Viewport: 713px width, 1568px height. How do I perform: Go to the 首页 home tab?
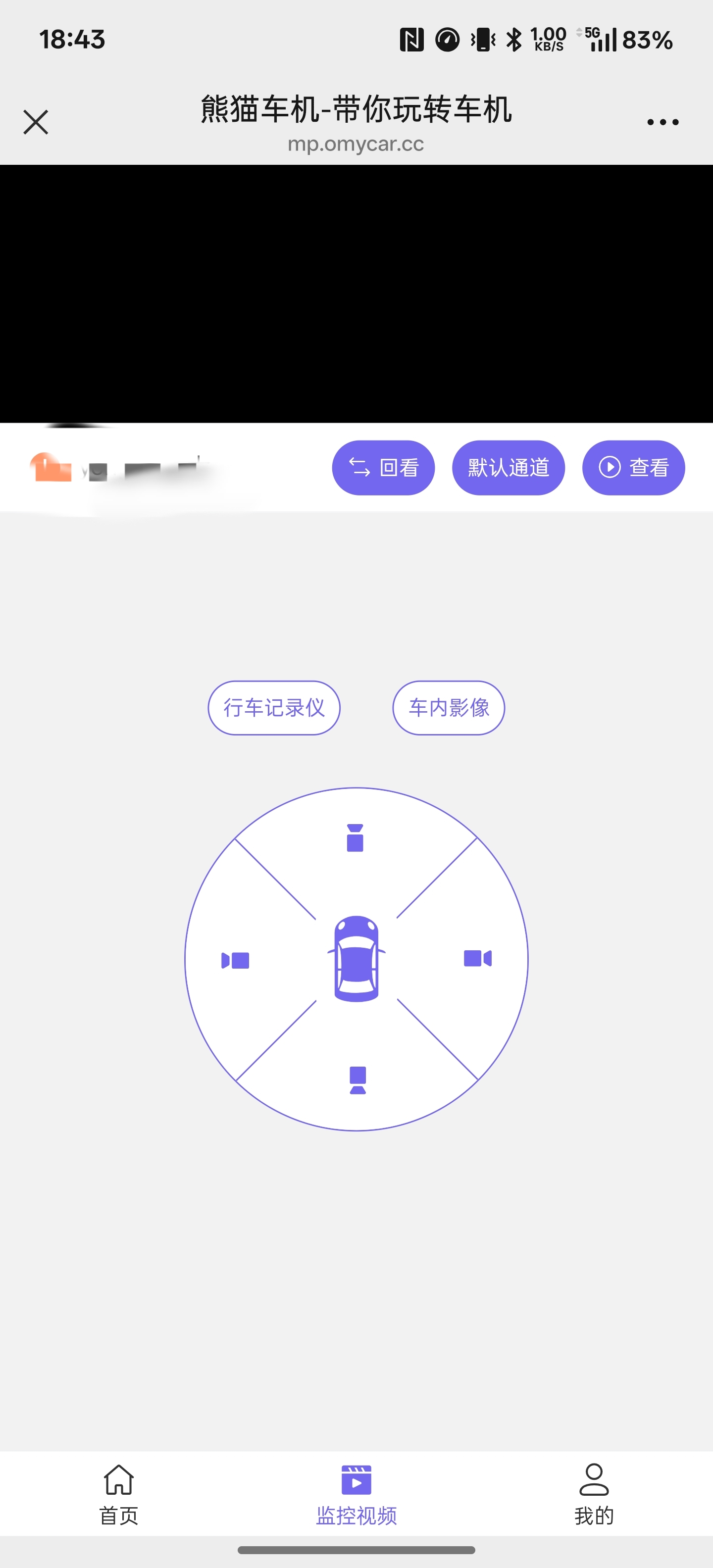(119, 1494)
